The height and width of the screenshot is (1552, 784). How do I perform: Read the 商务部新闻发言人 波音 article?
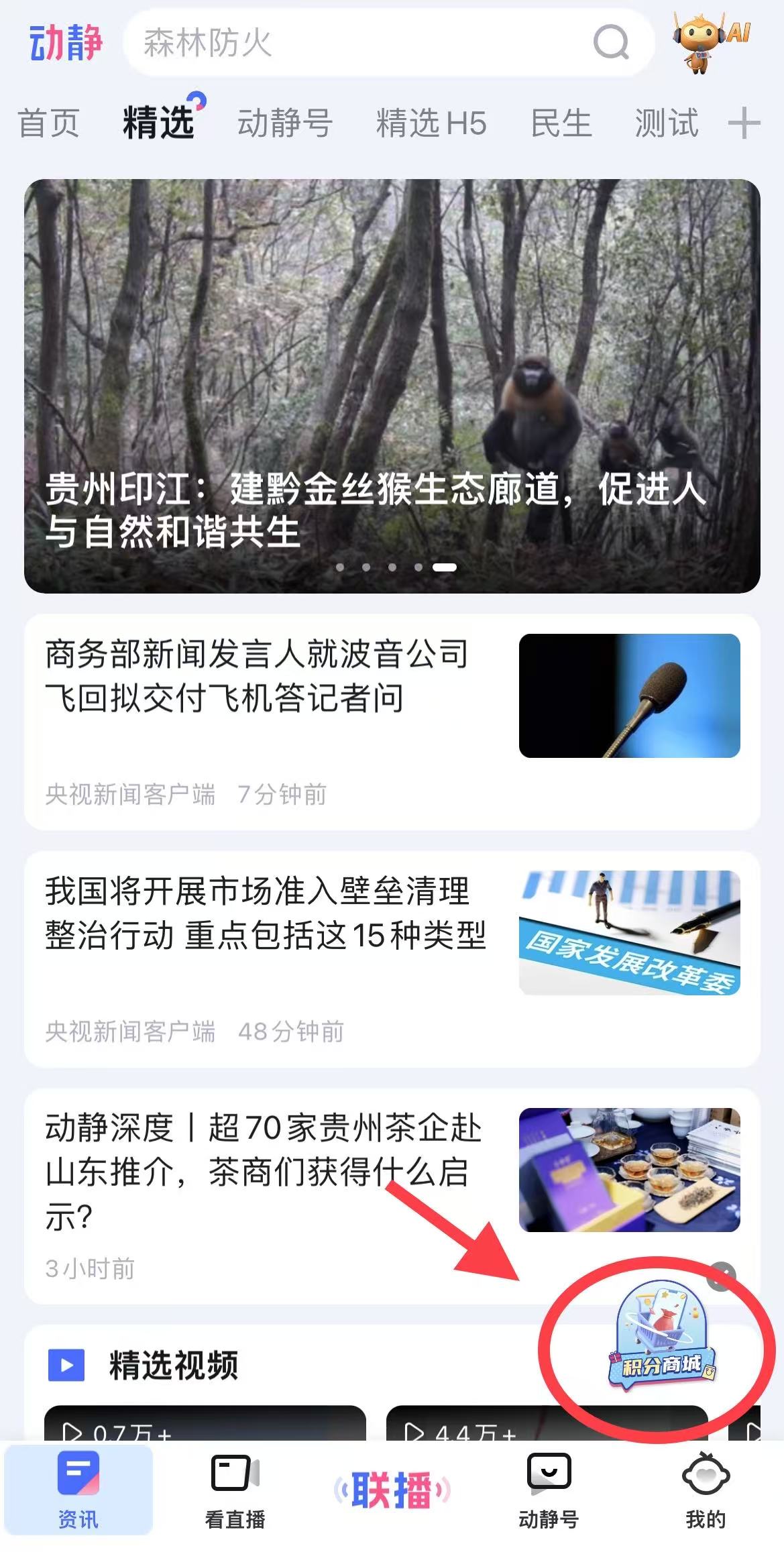coord(268,721)
